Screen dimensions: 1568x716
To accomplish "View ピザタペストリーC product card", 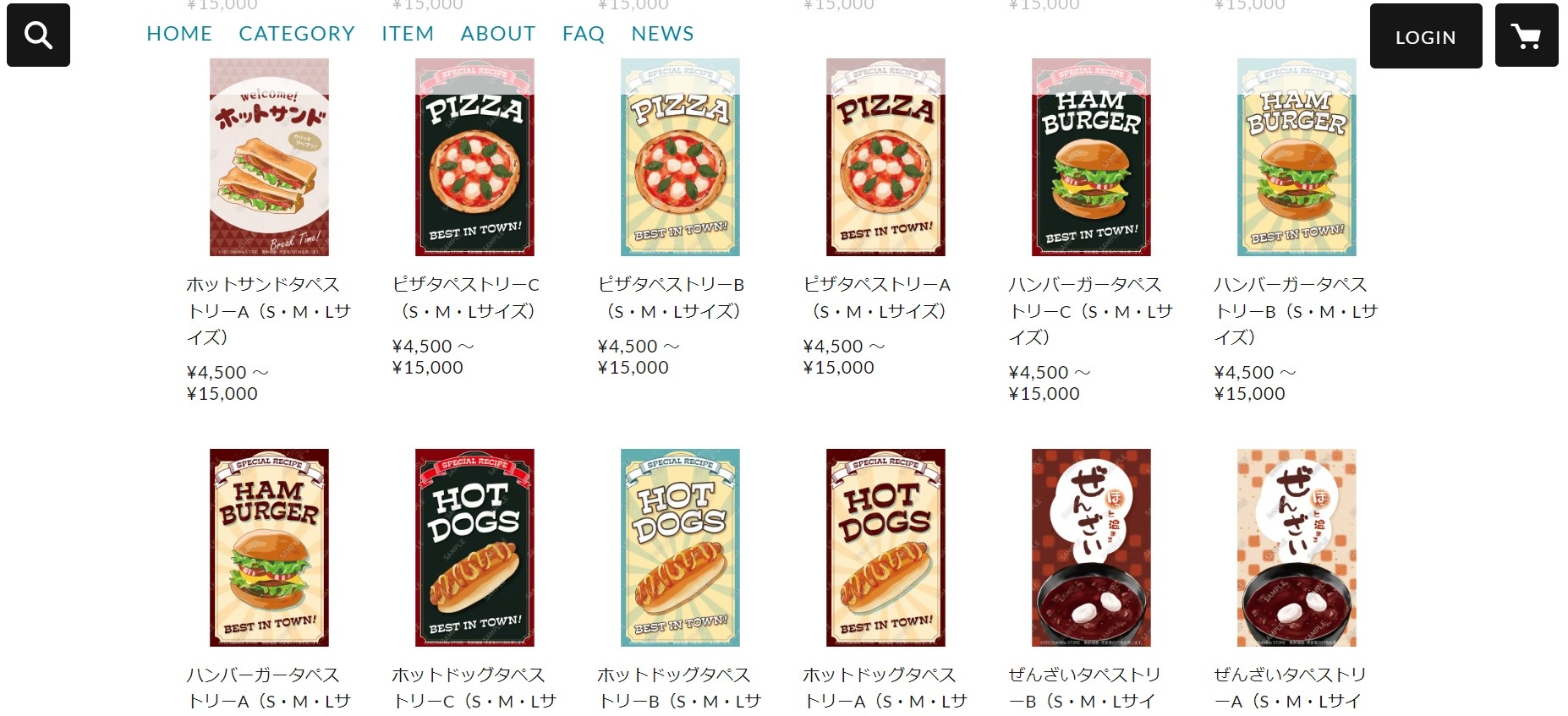I will (x=474, y=157).
